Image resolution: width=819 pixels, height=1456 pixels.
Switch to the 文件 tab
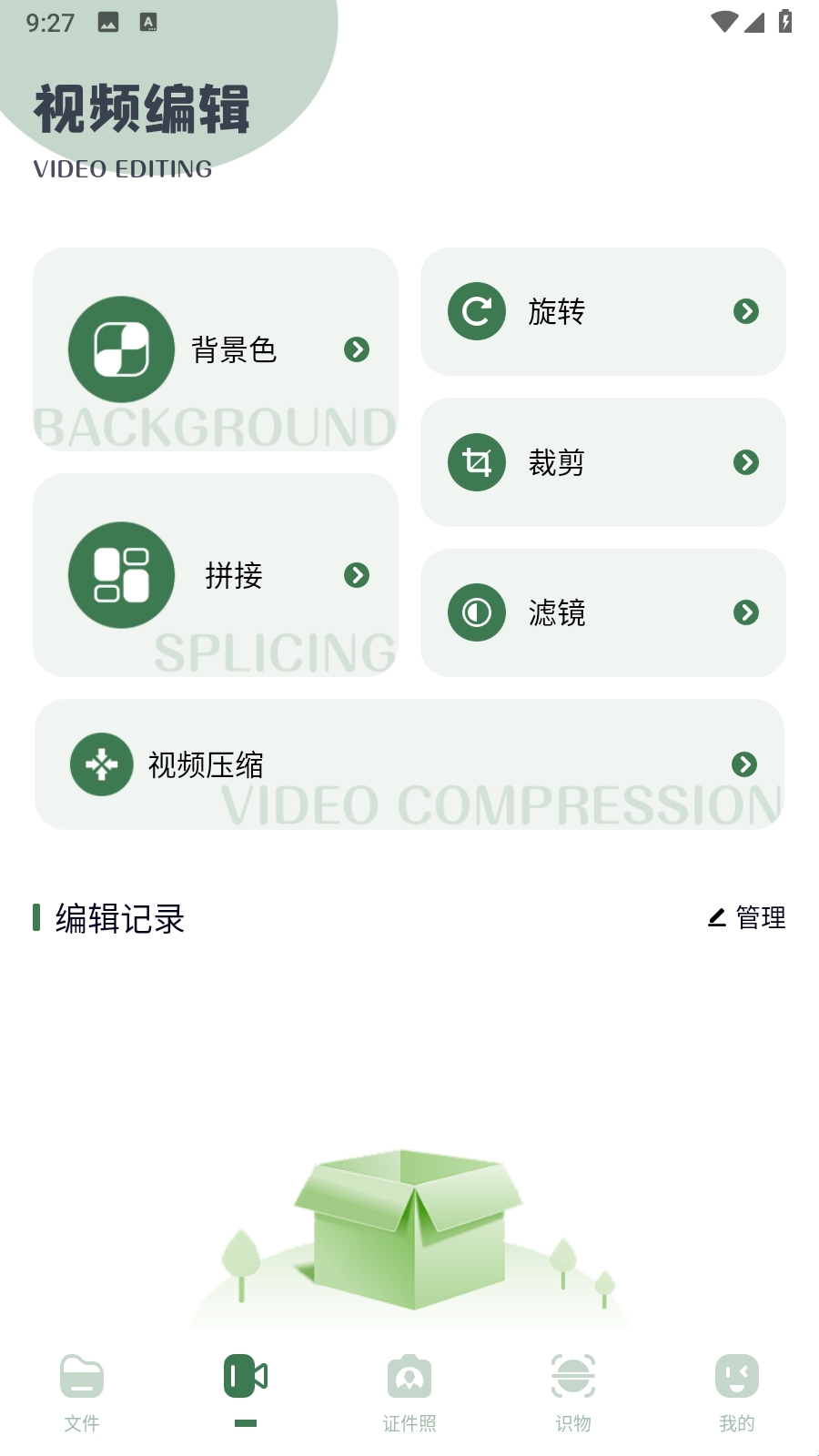point(82,1392)
